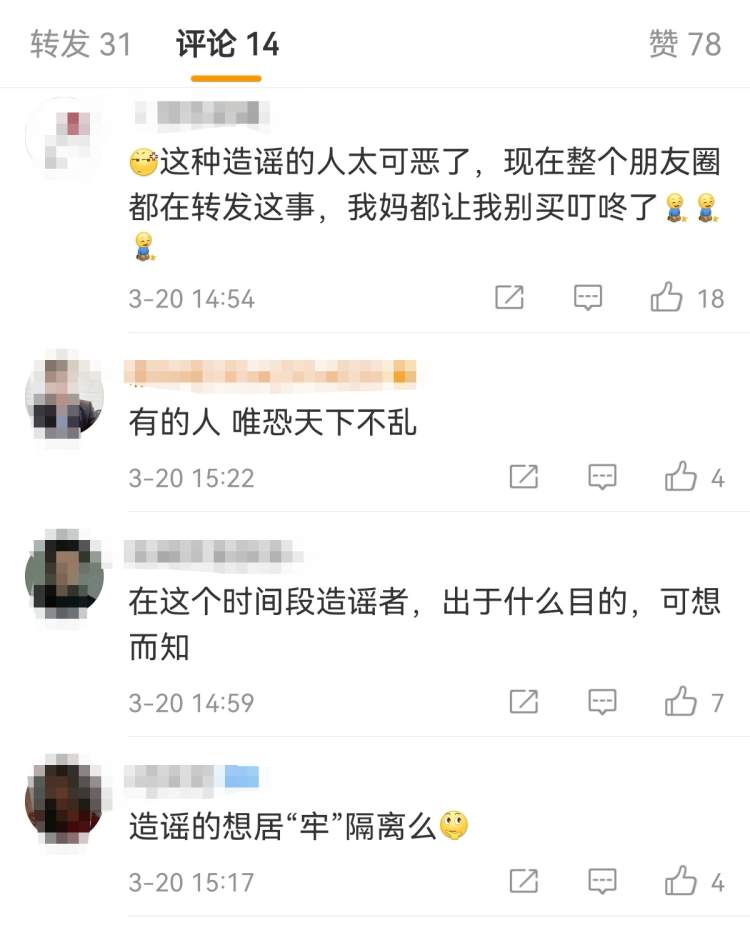Like the comment 造谣的想居"牢"隔离么

click(681, 881)
